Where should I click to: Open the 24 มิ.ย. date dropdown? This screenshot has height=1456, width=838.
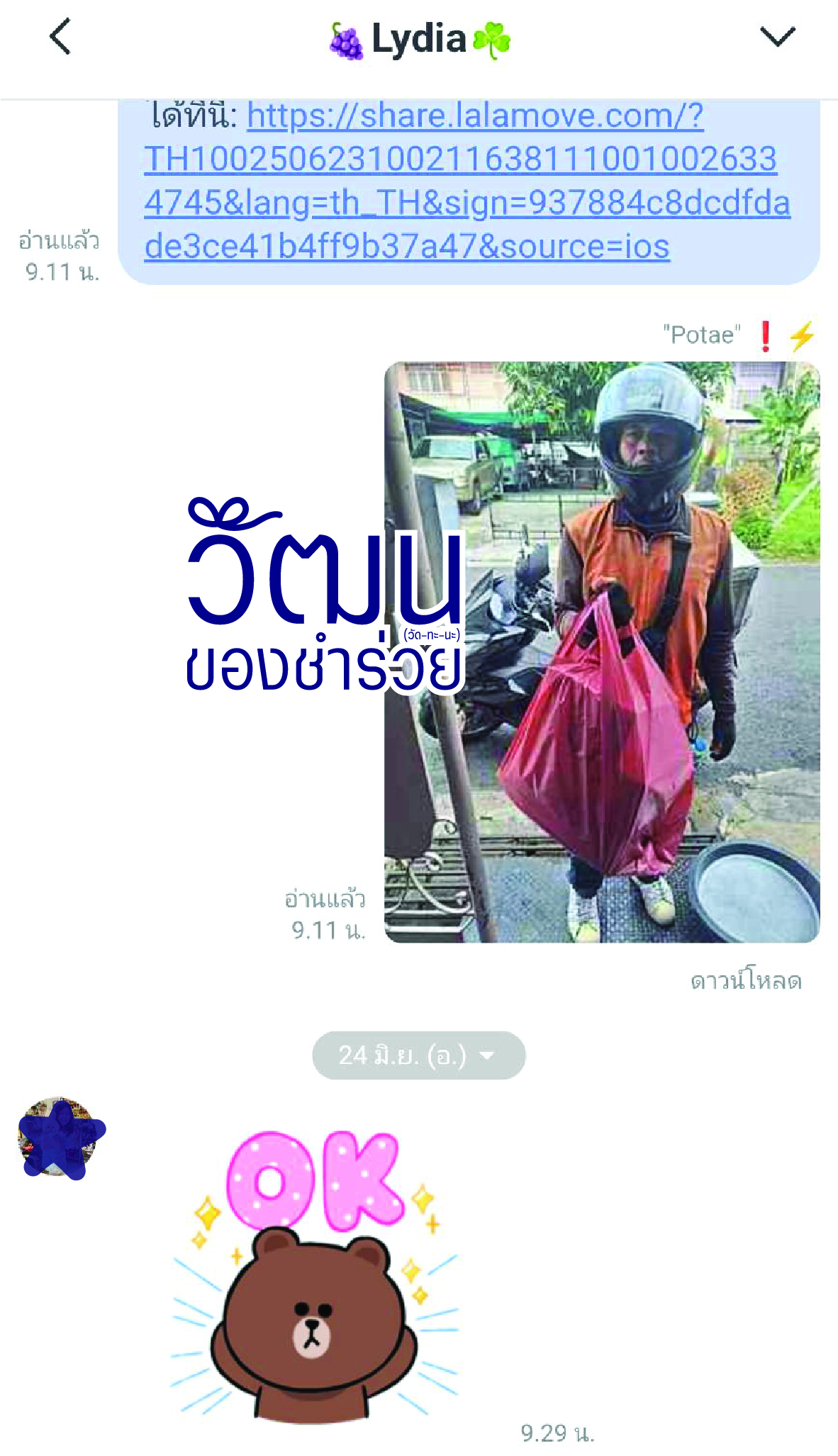[x=418, y=1055]
